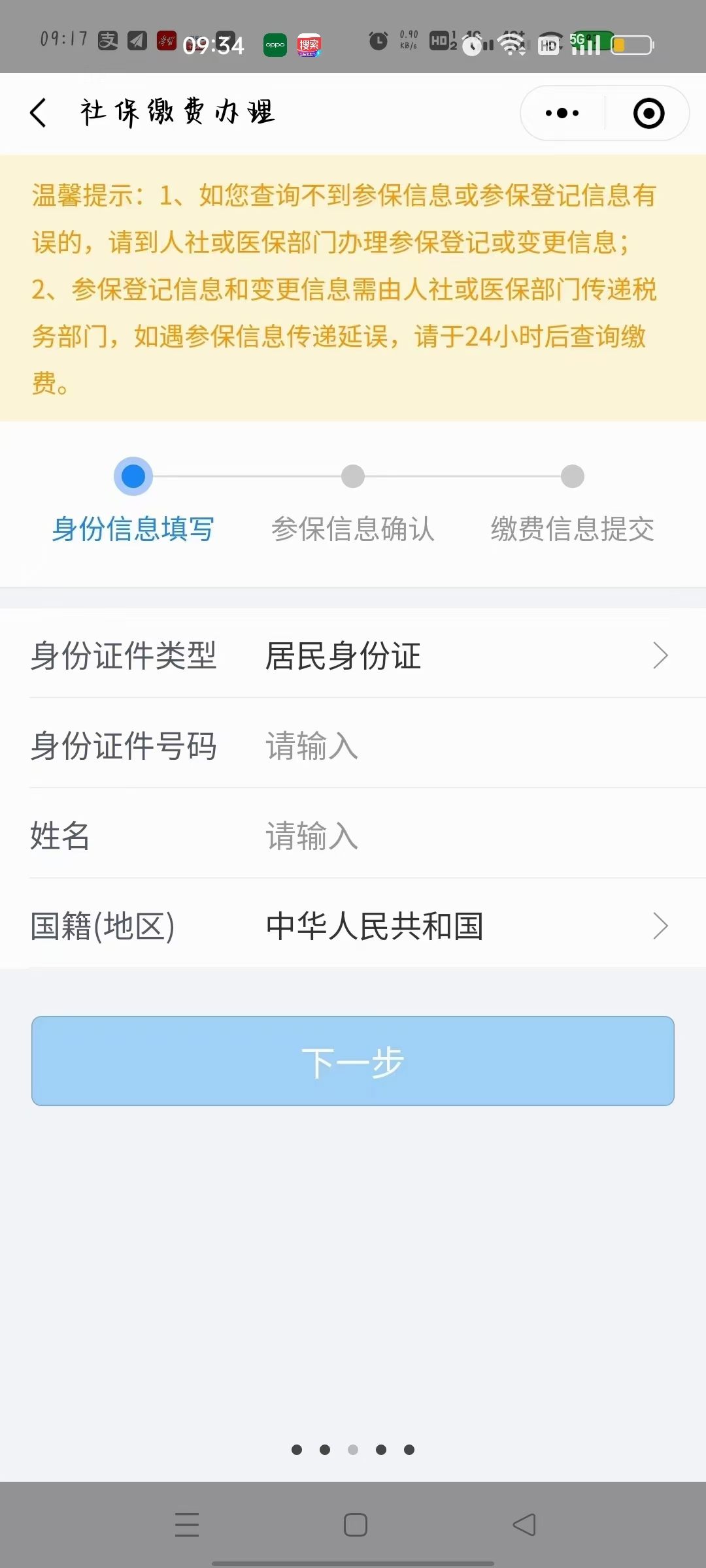
Task: Tap the system home button
Action: click(x=355, y=1525)
